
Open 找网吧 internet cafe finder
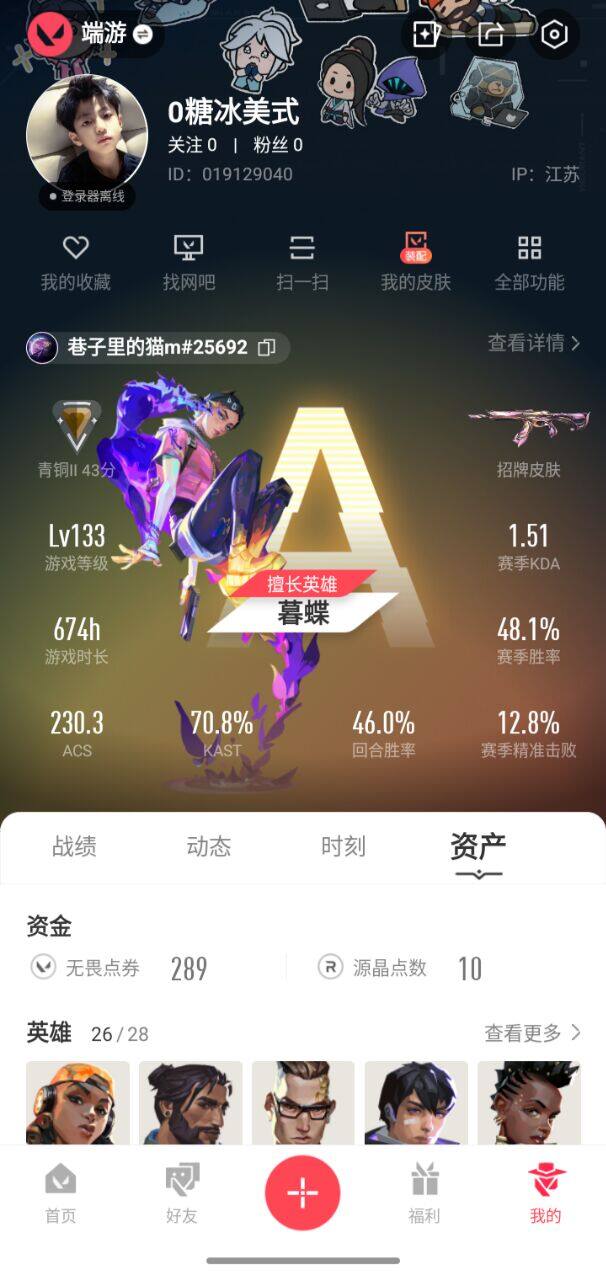tap(189, 263)
